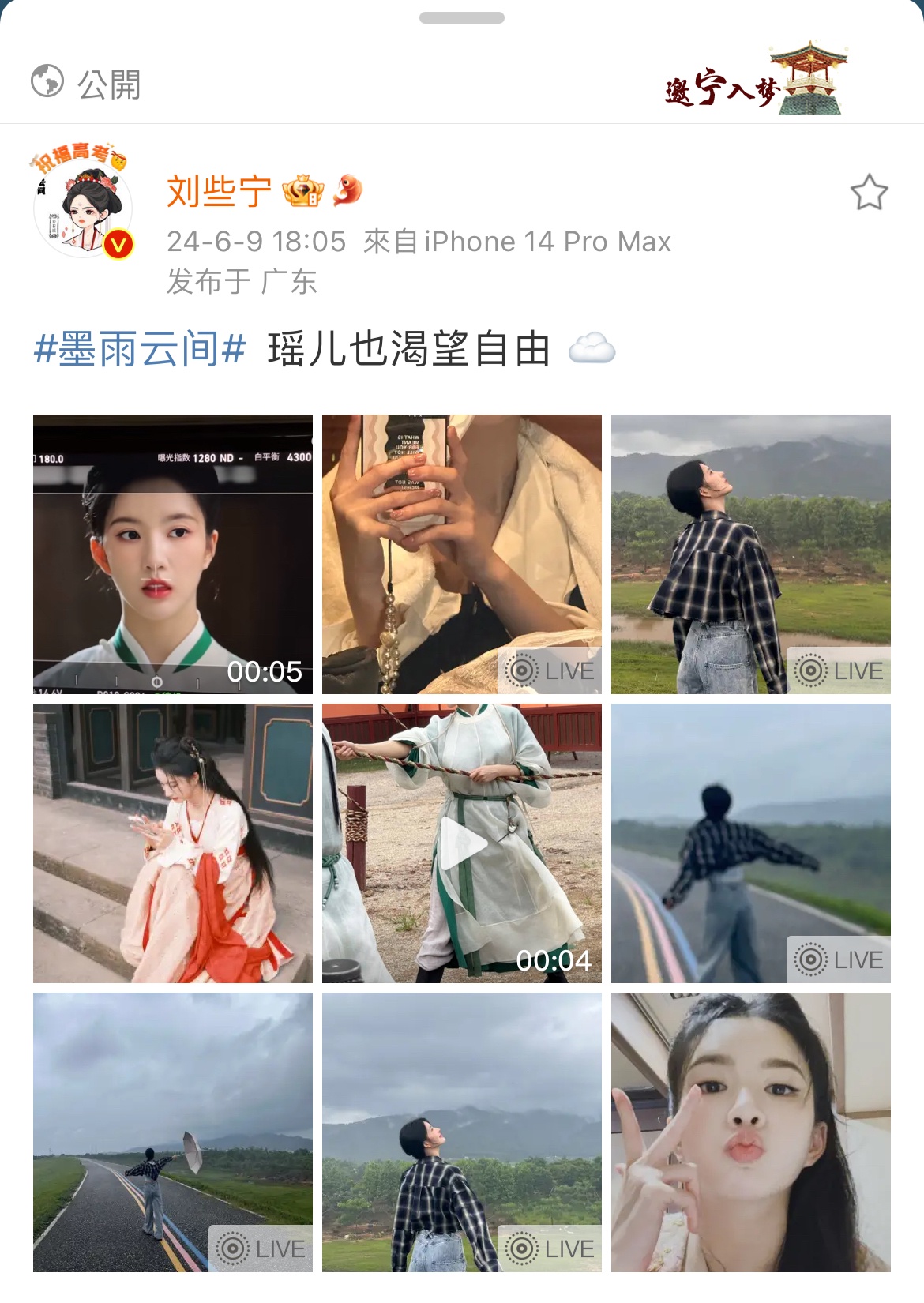Open the photo of woman sitting on steps

tap(173, 843)
